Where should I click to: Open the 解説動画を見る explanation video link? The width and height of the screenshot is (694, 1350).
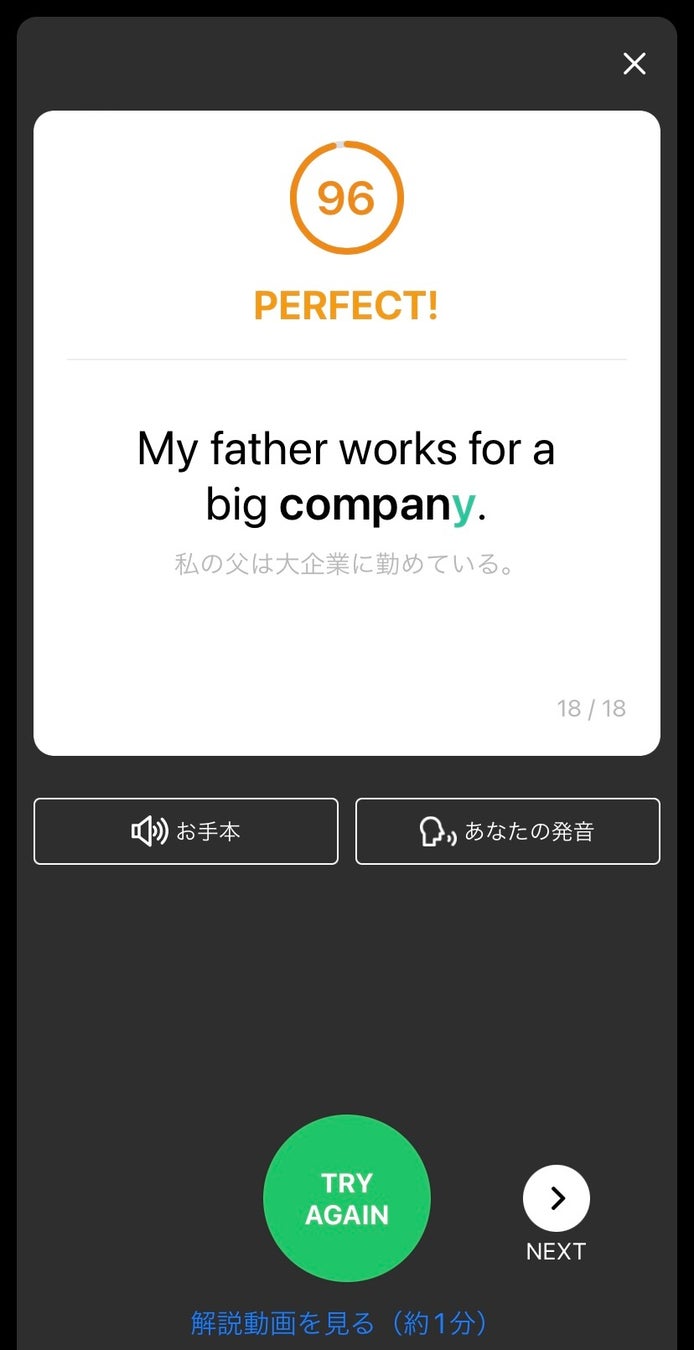pos(340,1324)
